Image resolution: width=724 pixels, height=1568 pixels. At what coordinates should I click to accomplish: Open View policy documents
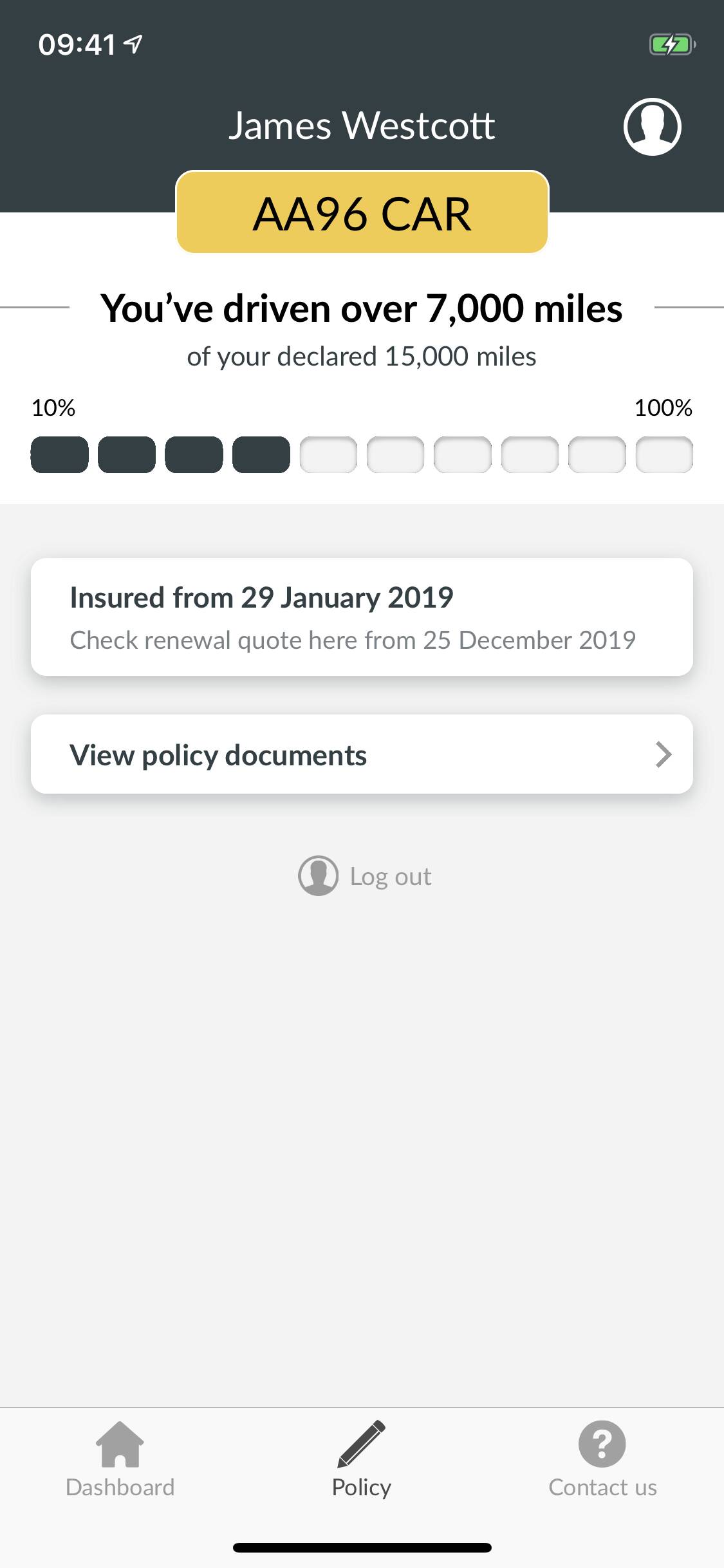tap(362, 754)
